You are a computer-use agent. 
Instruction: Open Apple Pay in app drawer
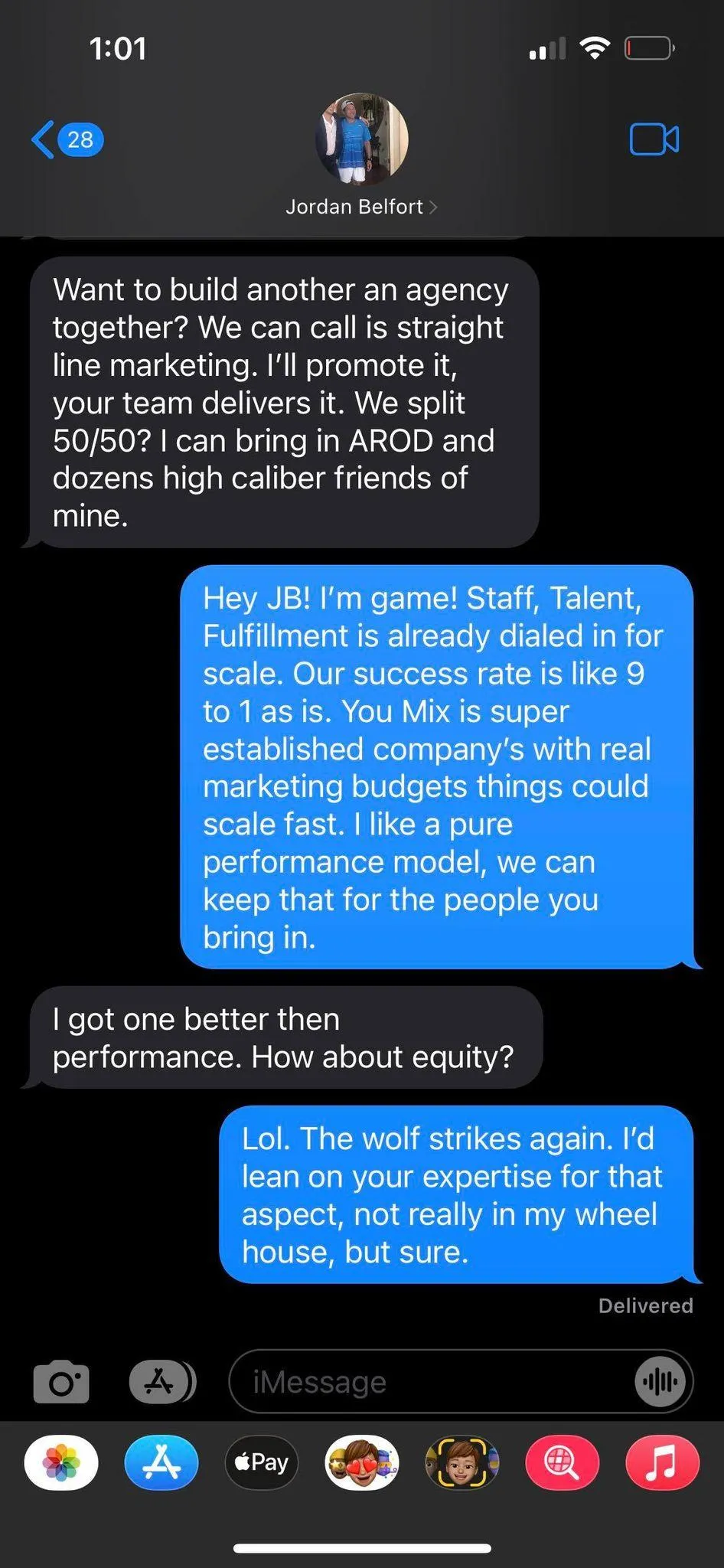tap(261, 1462)
